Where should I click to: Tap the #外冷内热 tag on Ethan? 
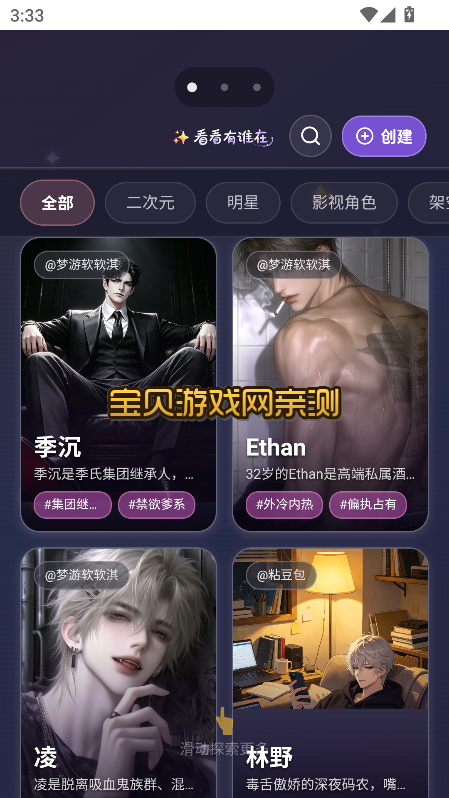click(x=284, y=505)
